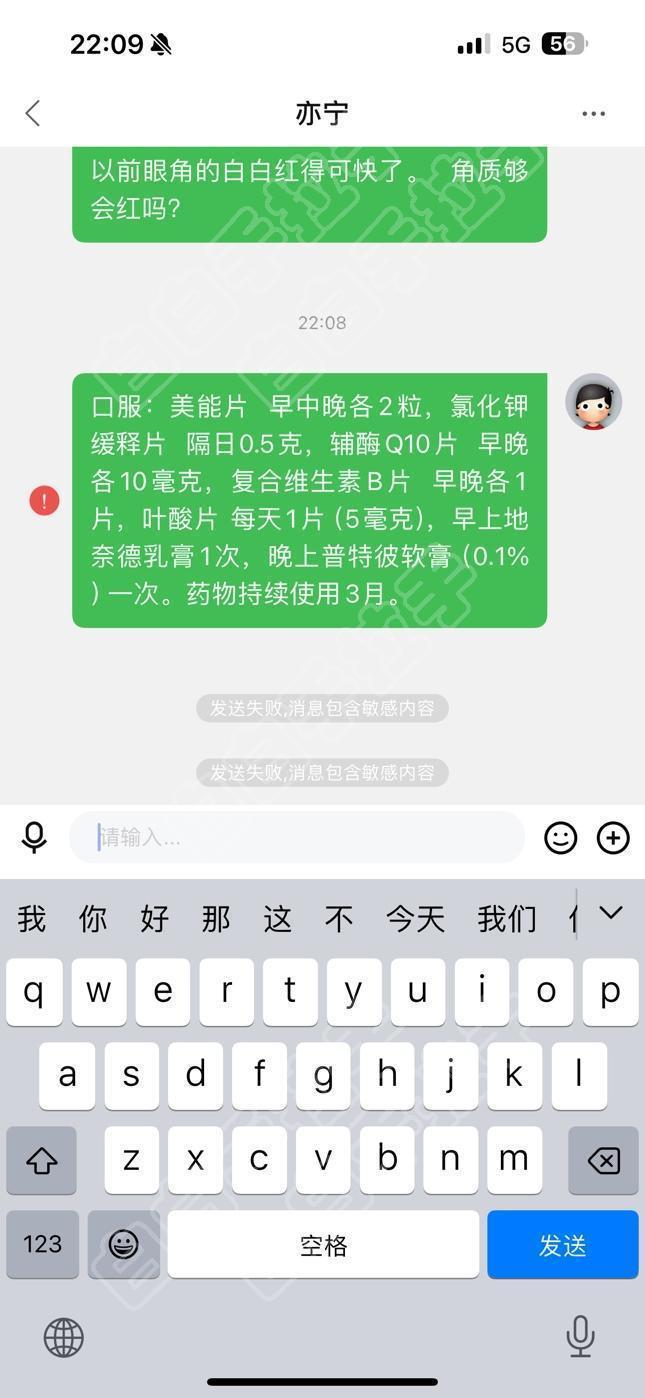
Task: Open the sender's avatar profile
Action: 593,402
